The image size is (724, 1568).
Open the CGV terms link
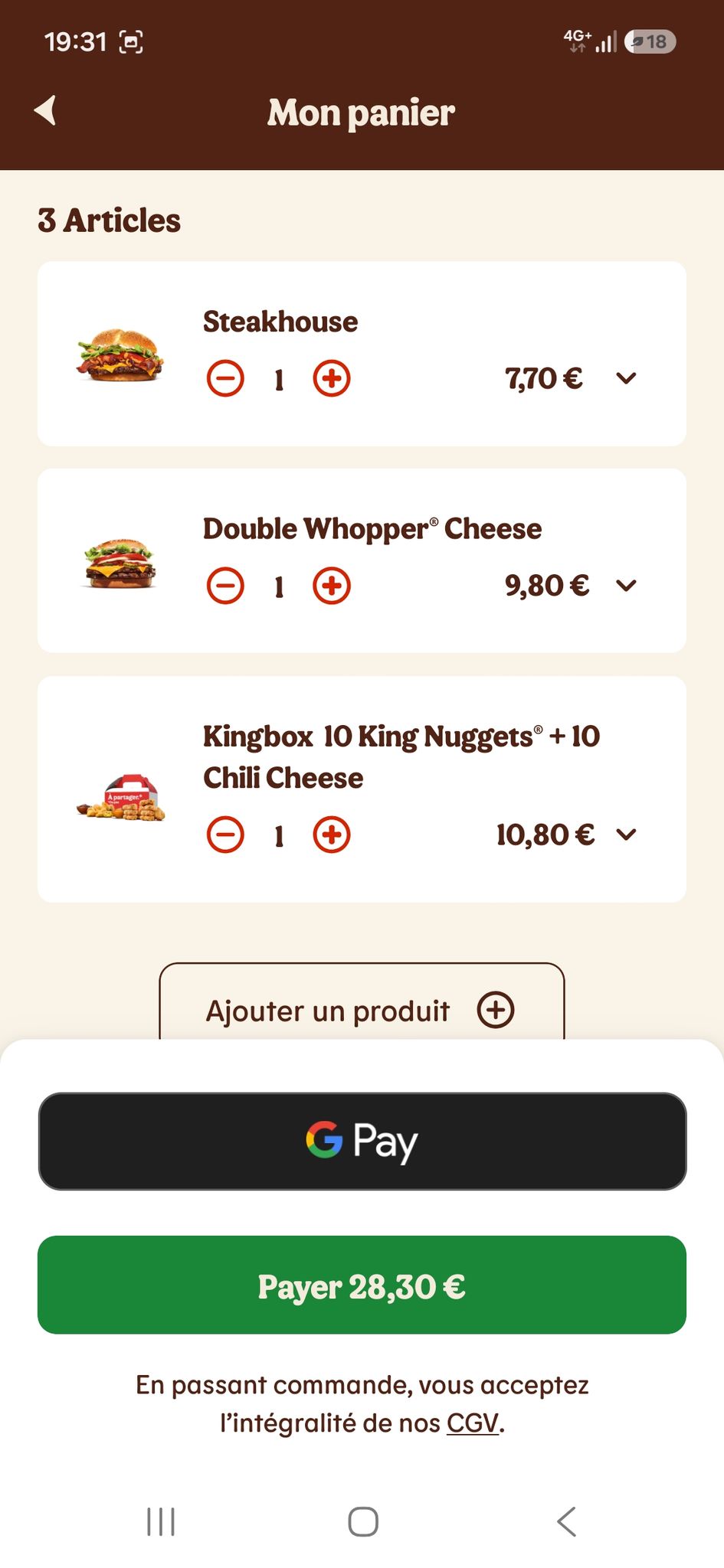(x=473, y=1423)
